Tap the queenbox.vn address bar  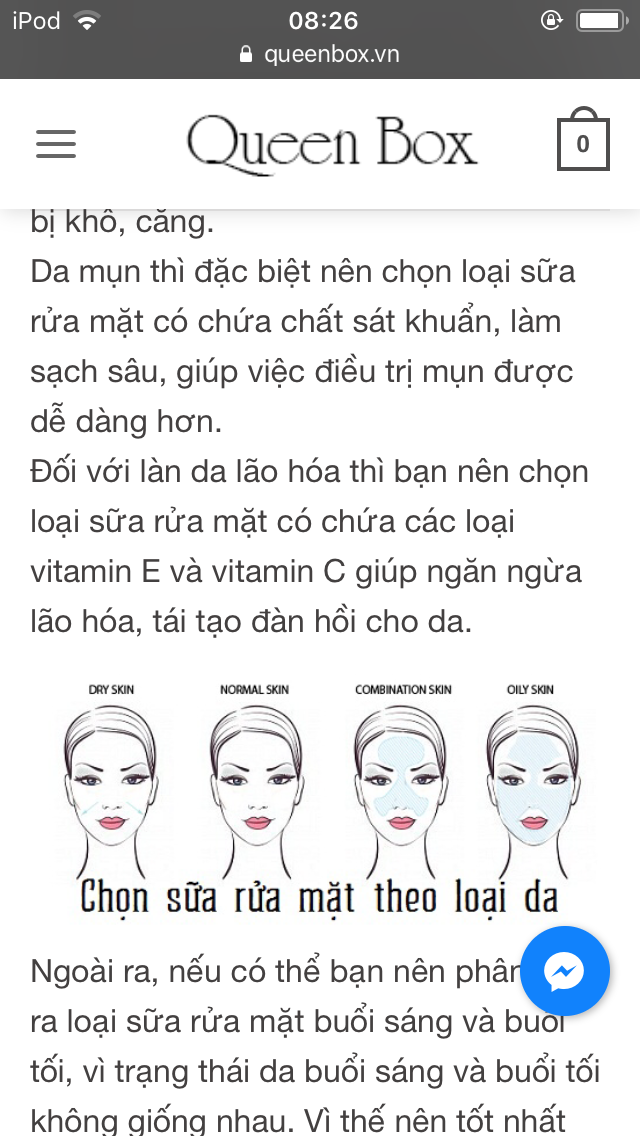tap(320, 54)
